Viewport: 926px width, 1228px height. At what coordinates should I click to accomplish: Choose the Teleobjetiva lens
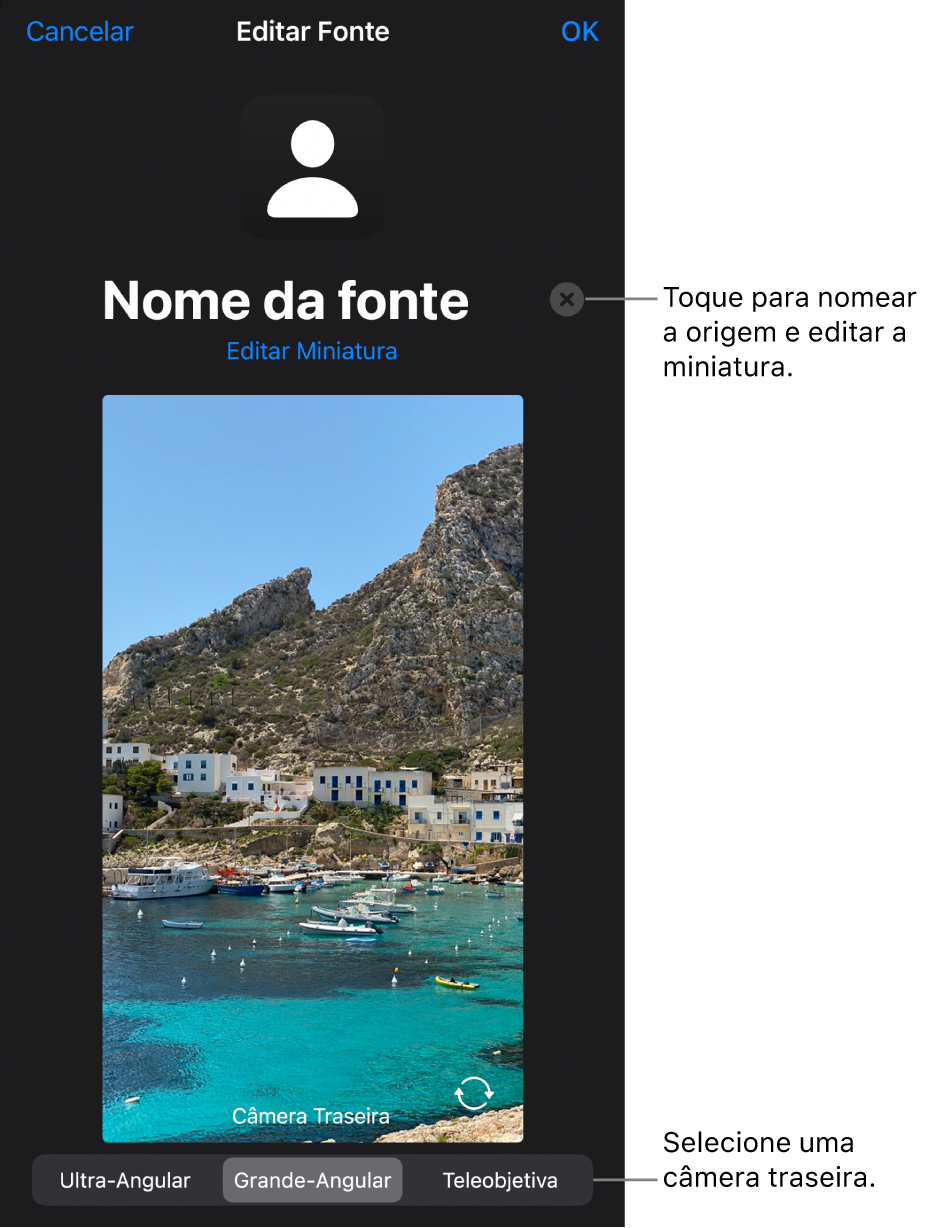pos(500,1181)
